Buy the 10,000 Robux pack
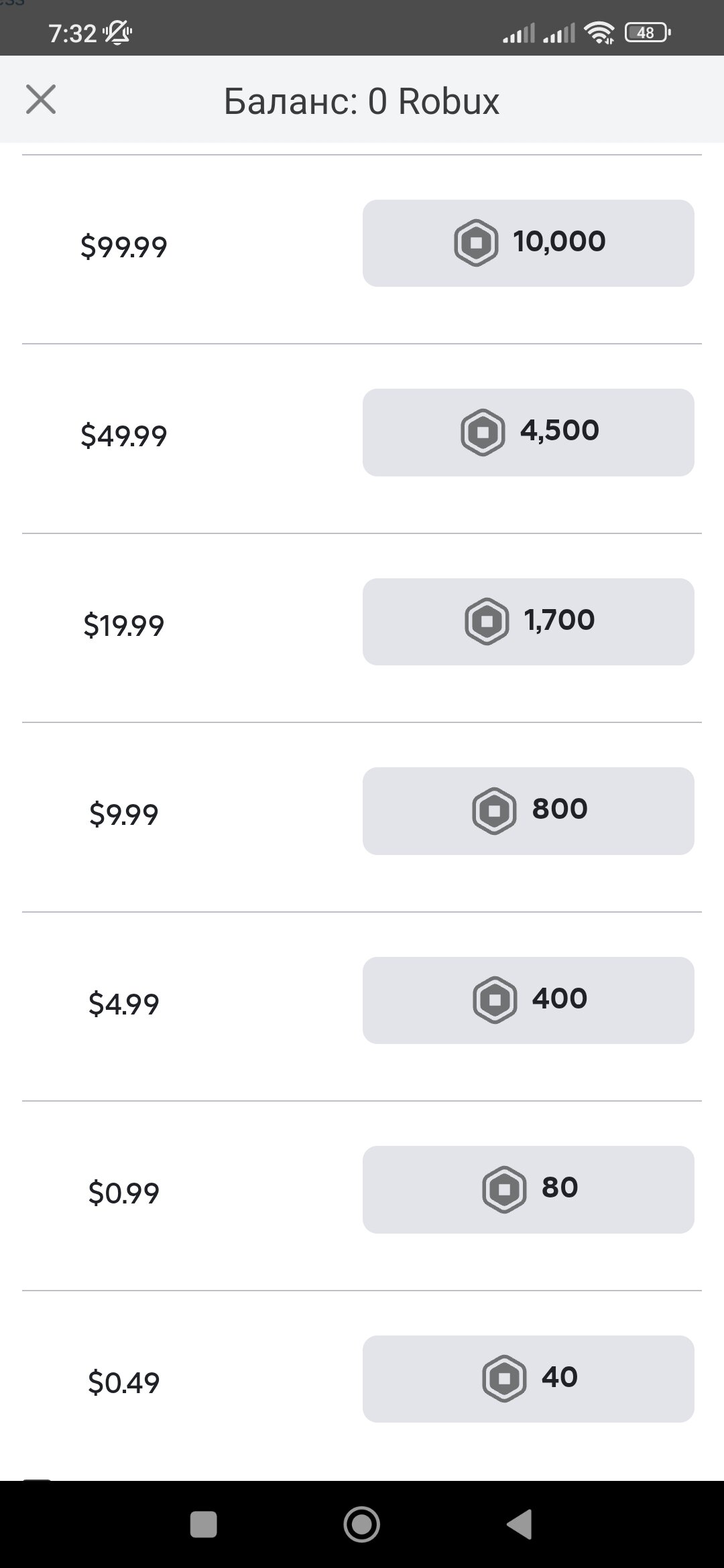The height and width of the screenshot is (1568, 724). (x=528, y=243)
